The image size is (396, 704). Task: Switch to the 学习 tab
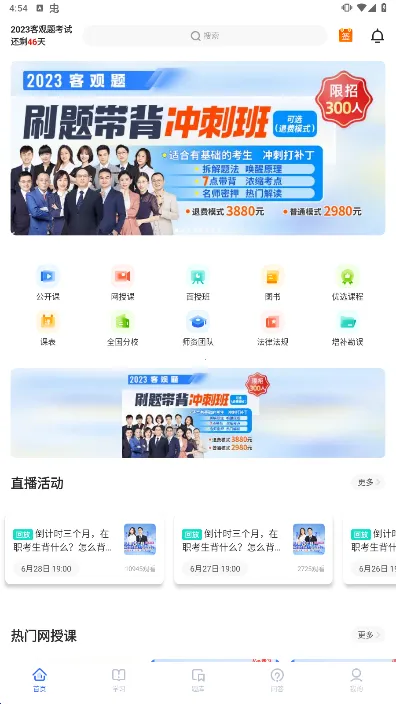(x=119, y=680)
